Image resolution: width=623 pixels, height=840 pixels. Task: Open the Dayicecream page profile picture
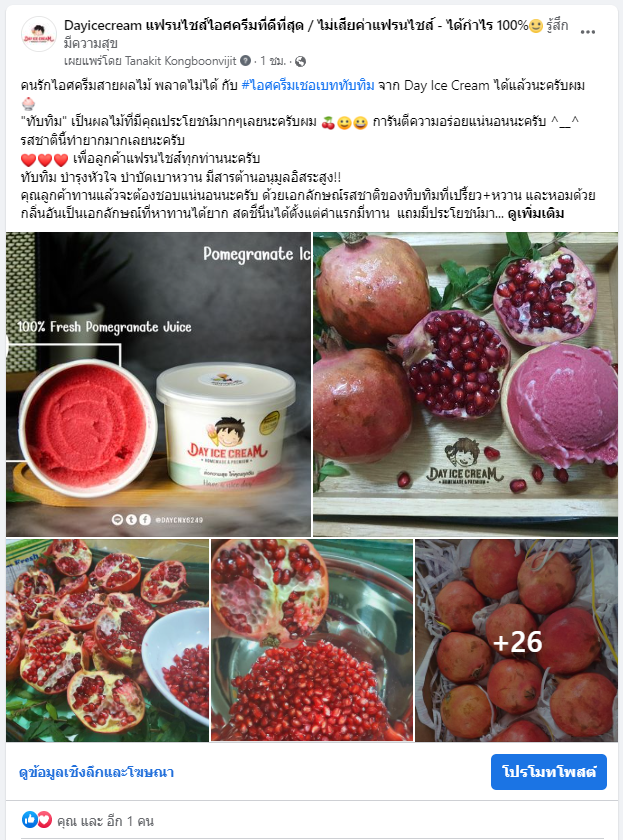click(38, 34)
